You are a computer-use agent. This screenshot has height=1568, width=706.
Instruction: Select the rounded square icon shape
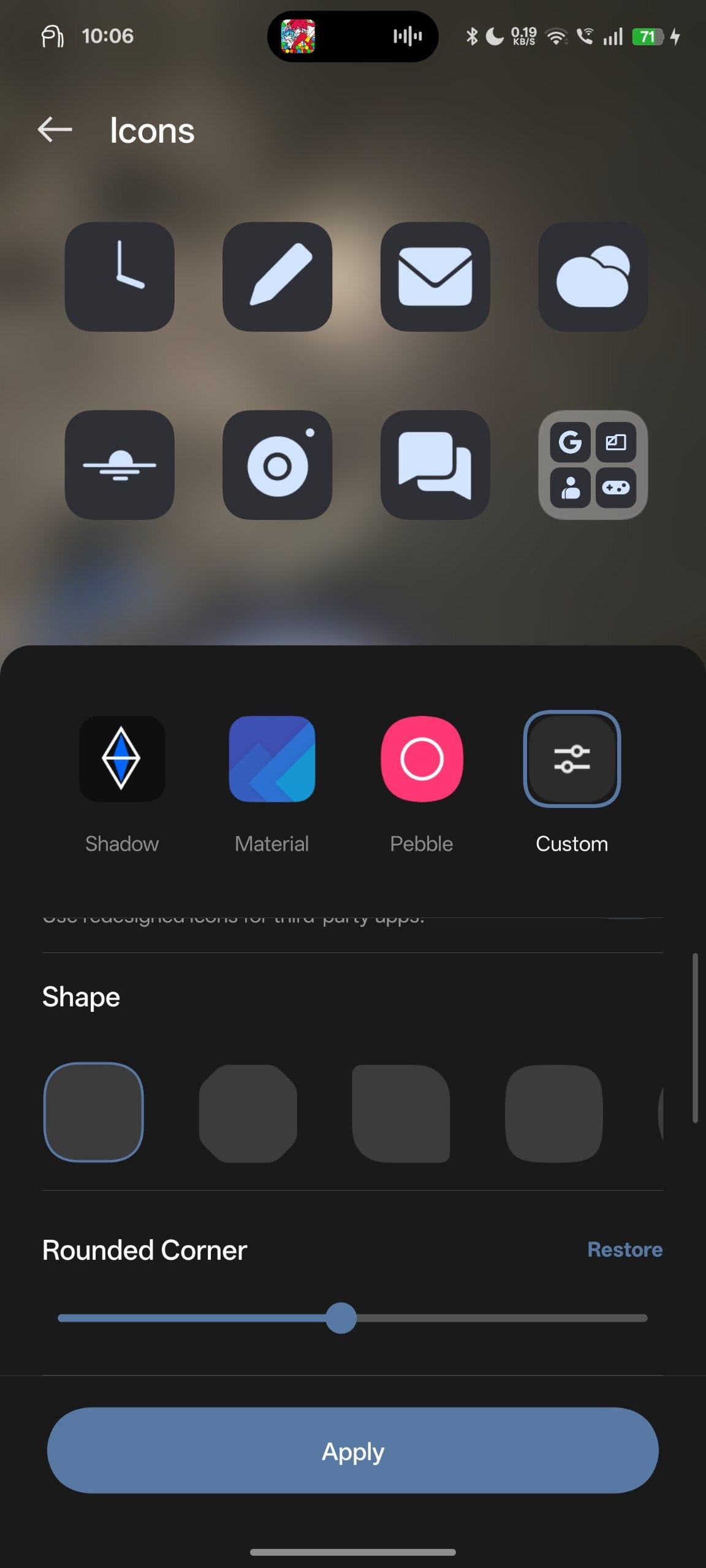click(94, 1112)
